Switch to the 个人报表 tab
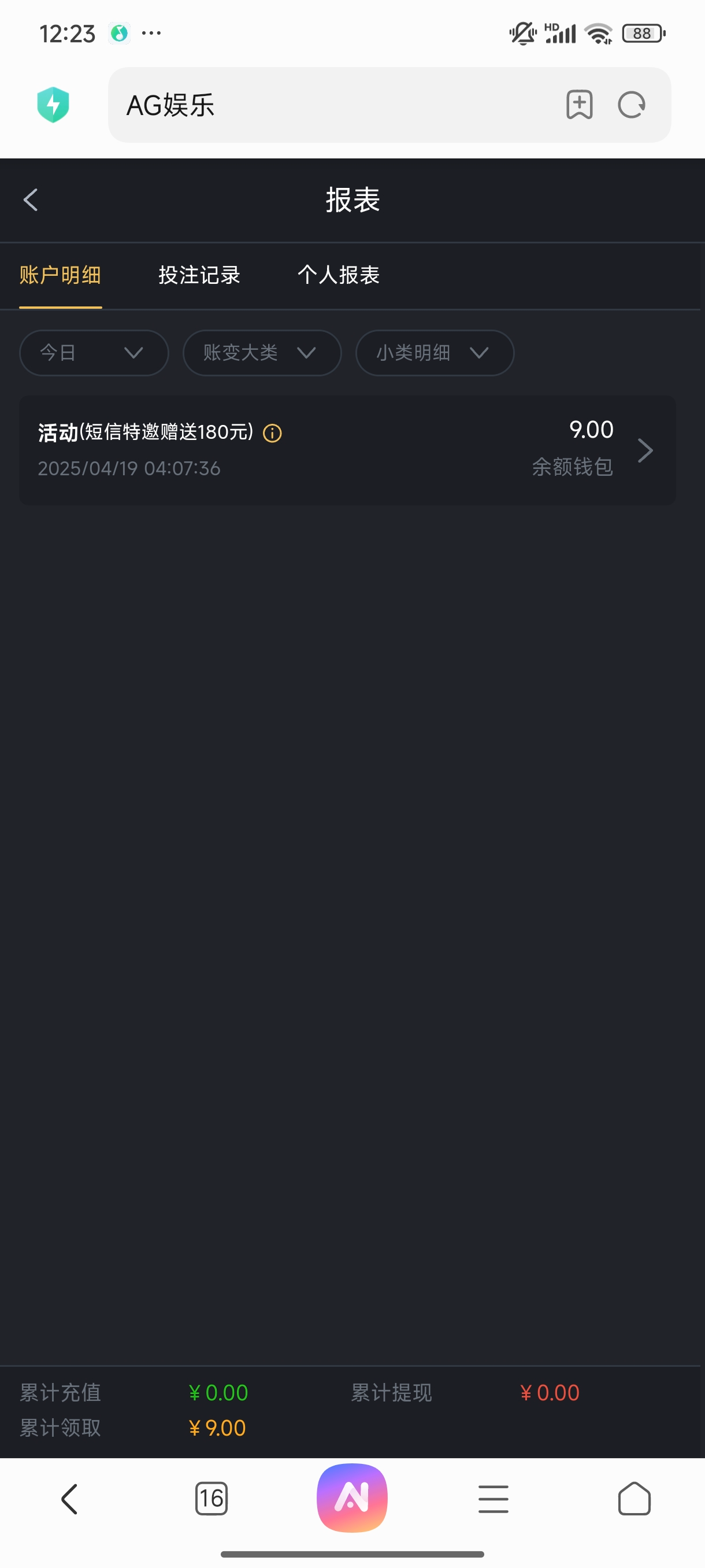The image size is (705, 1568). [x=338, y=275]
